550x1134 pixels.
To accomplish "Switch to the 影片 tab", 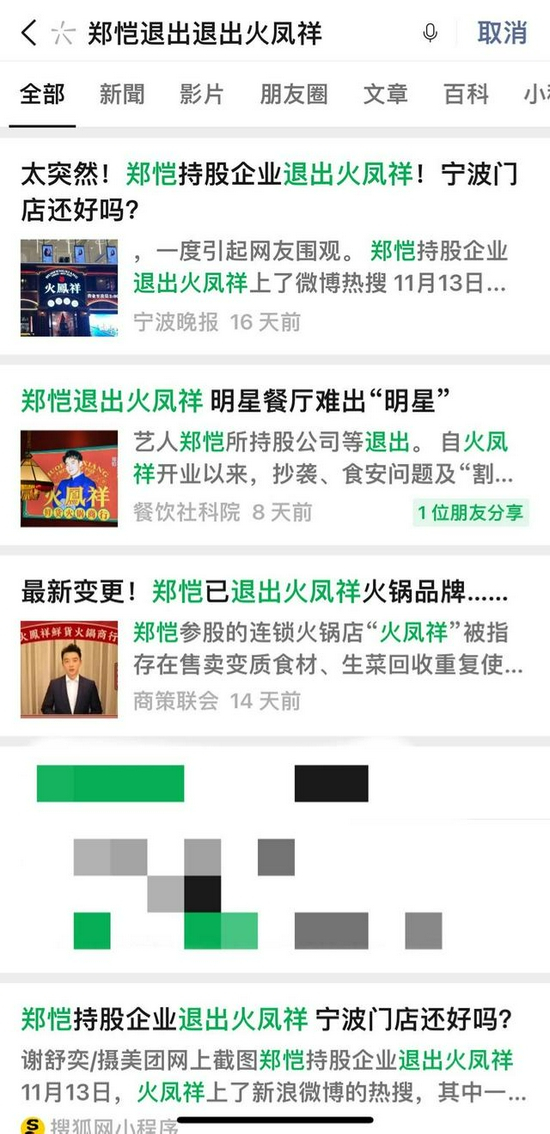I will [202, 94].
